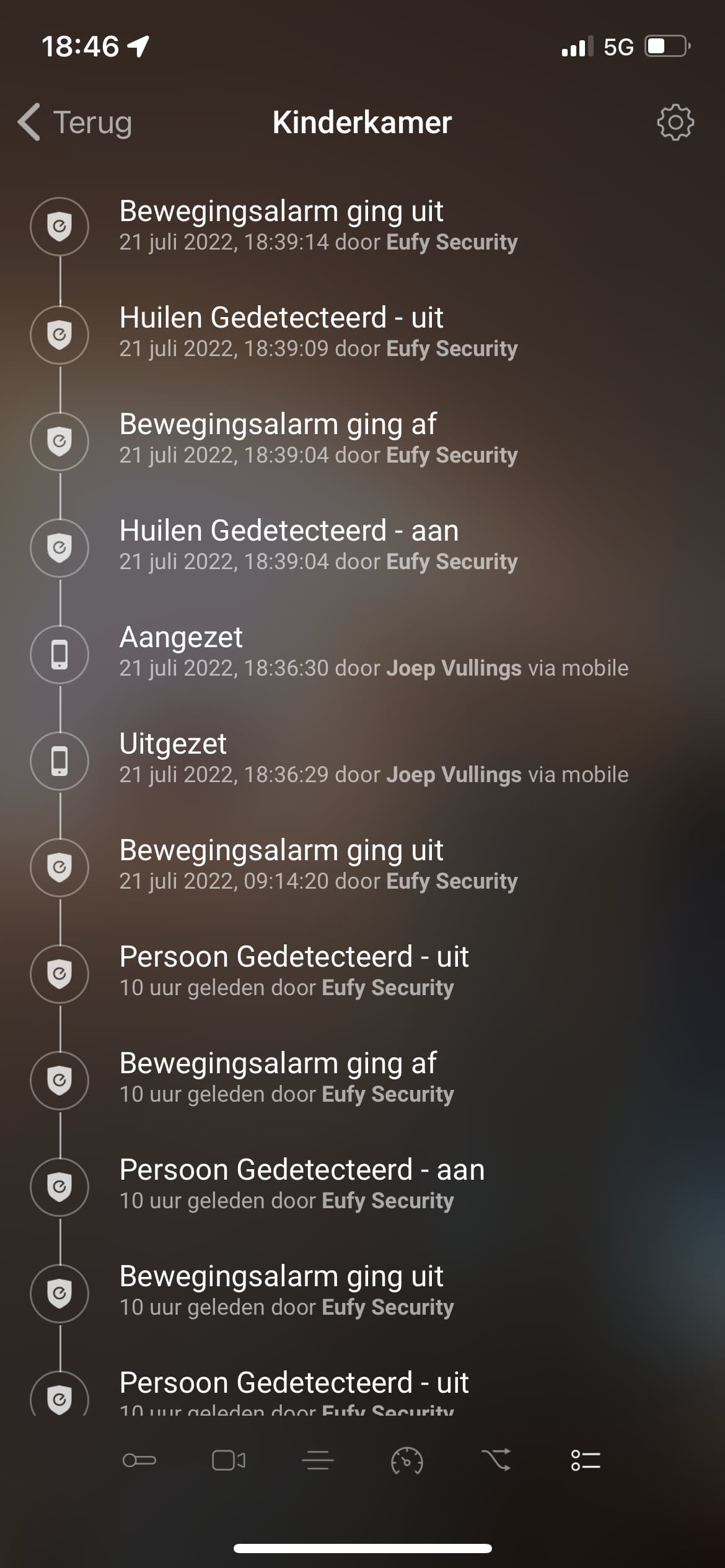Open the gauge meter tab
This screenshot has height=1568, width=725.
407,1460
